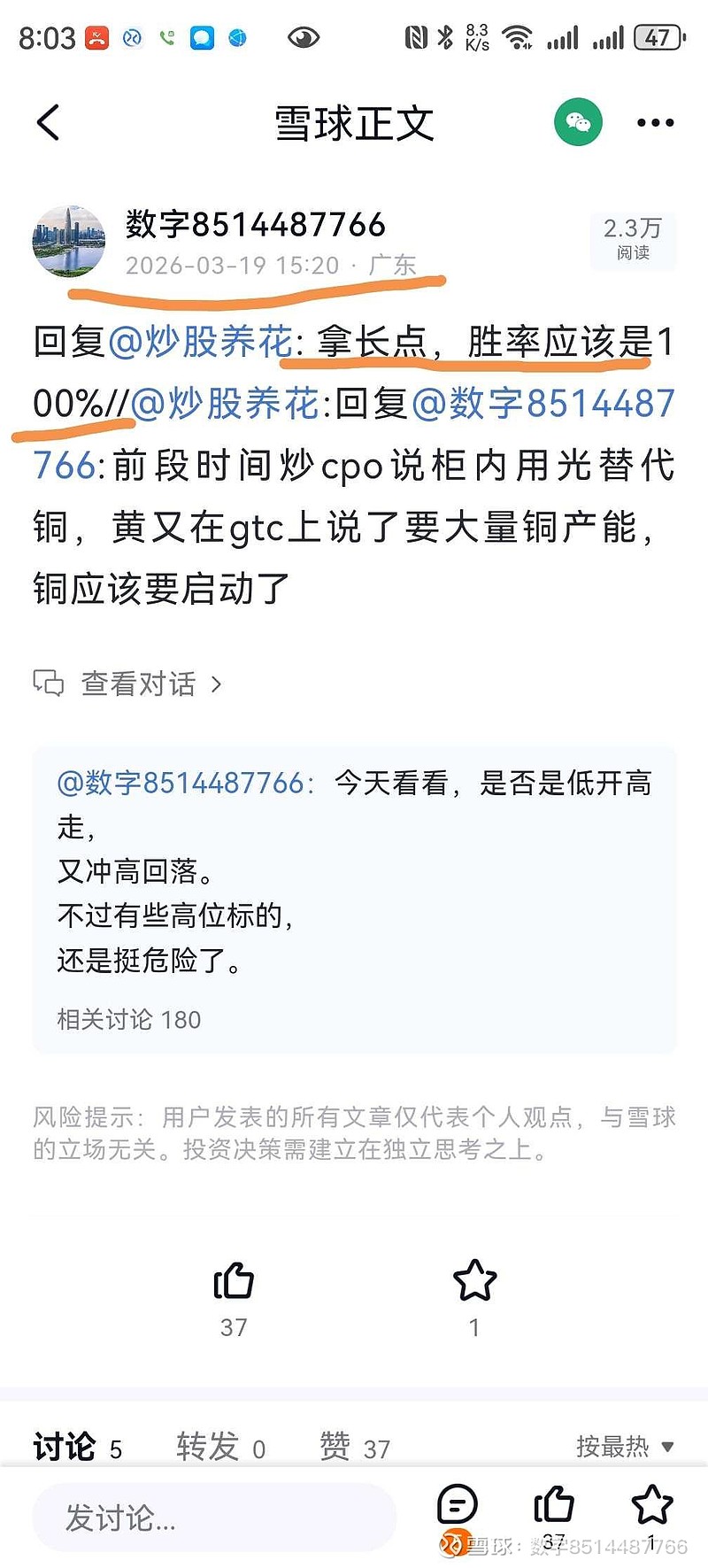Click the thumbs-up icon below the post
This screenshot has width=708, height=1568.
point(233,1281)
